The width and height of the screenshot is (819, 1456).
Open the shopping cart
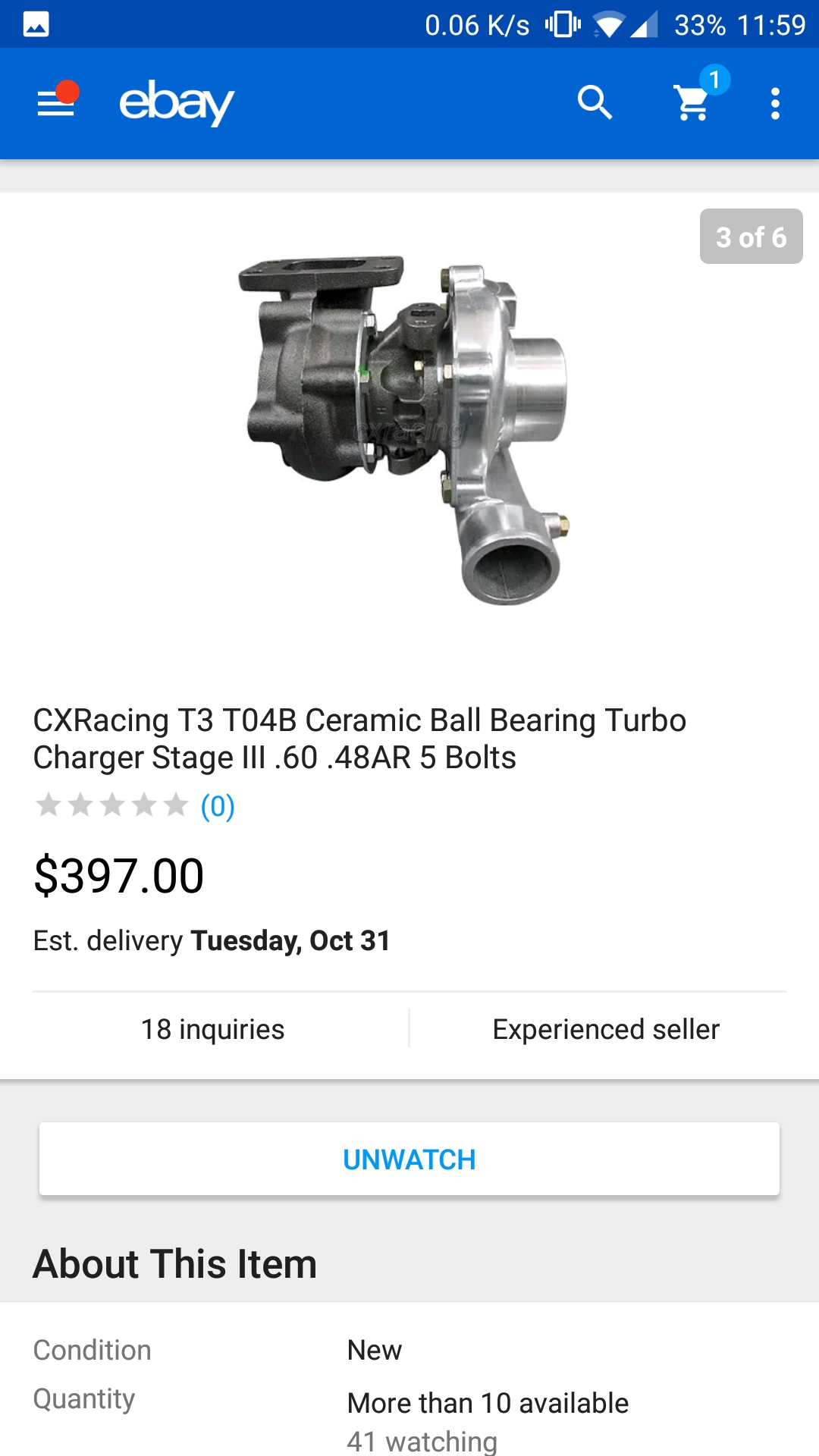click(x=692, y=103)
